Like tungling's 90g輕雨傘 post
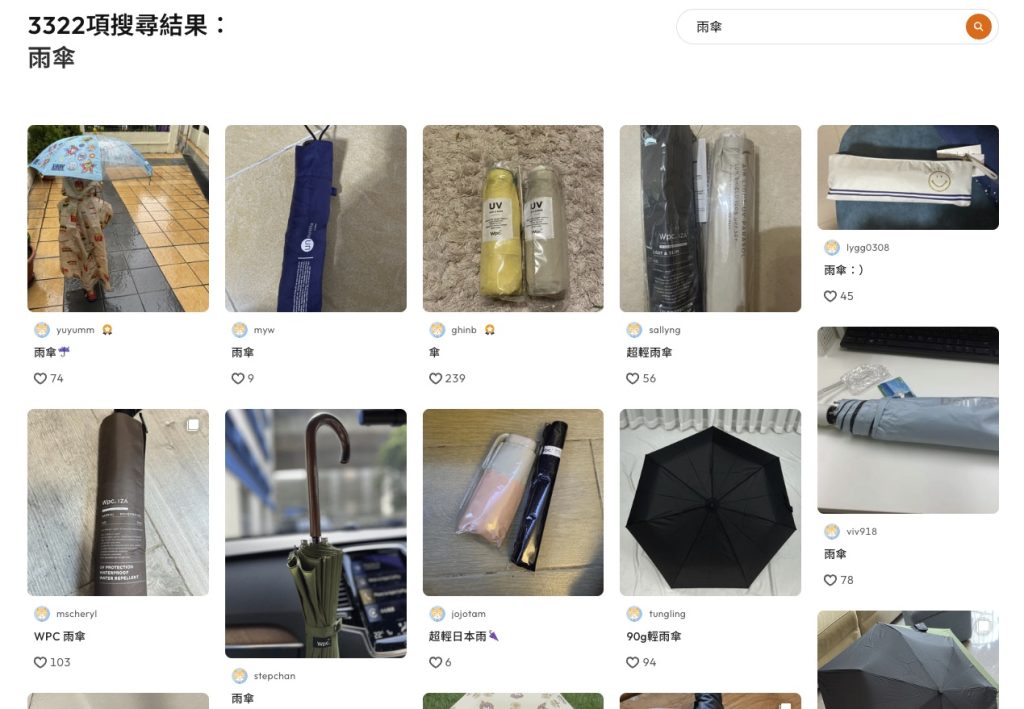This screenshot has width=1024, height=709. 633,663
